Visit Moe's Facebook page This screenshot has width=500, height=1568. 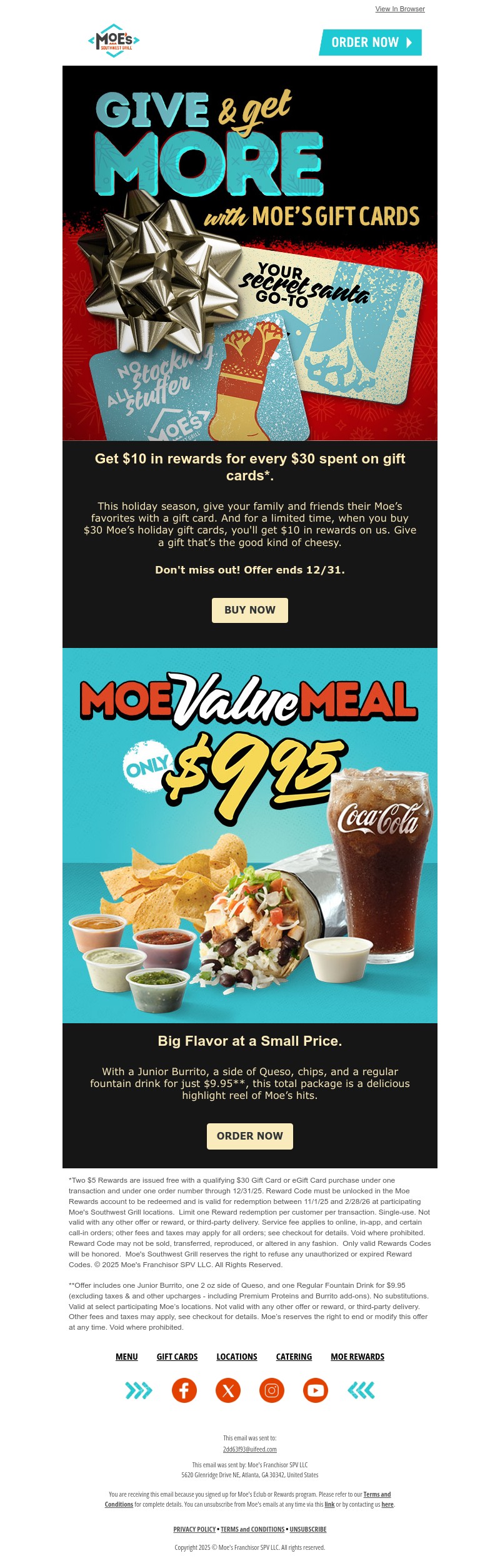click(184, 1390)
